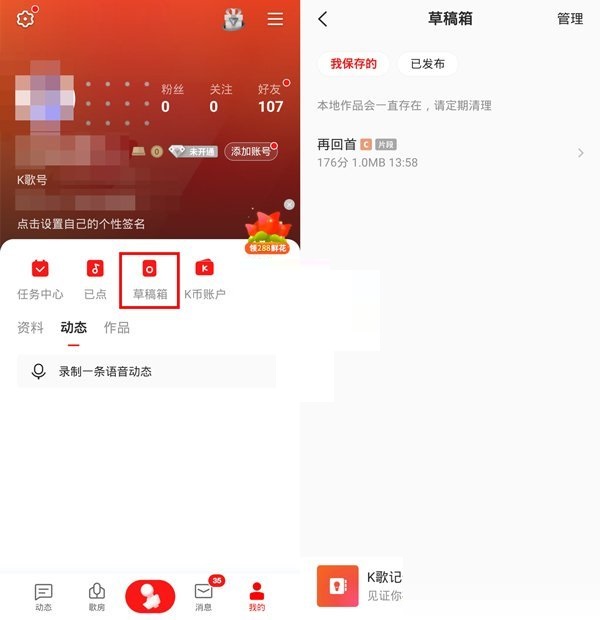
Task: Tap 管理 to manage drafts
Action: [570, 19]
